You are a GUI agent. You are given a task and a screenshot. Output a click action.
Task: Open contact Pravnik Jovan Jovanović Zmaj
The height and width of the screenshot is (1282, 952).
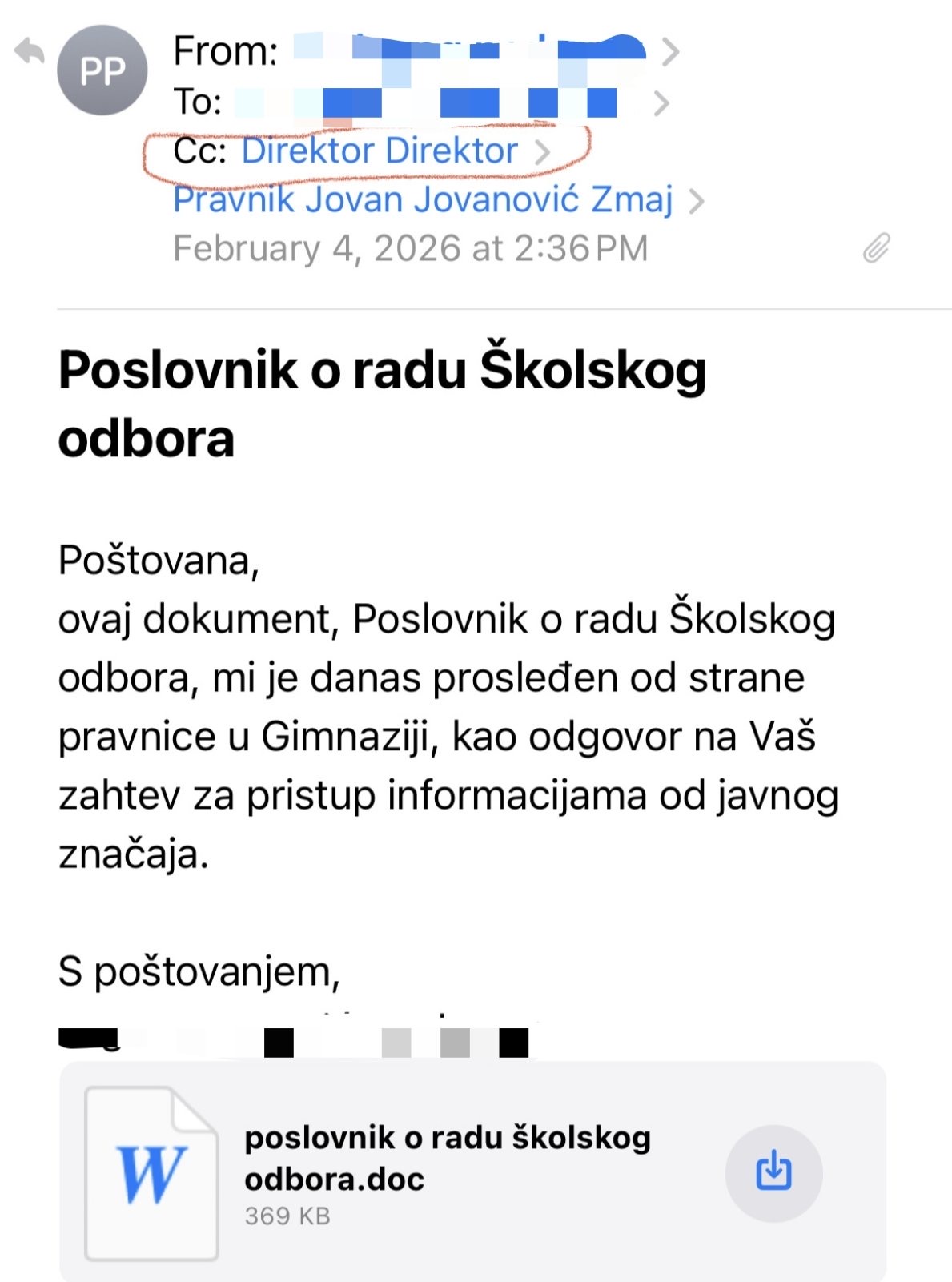pyautogui.click(x=423, y=199)
